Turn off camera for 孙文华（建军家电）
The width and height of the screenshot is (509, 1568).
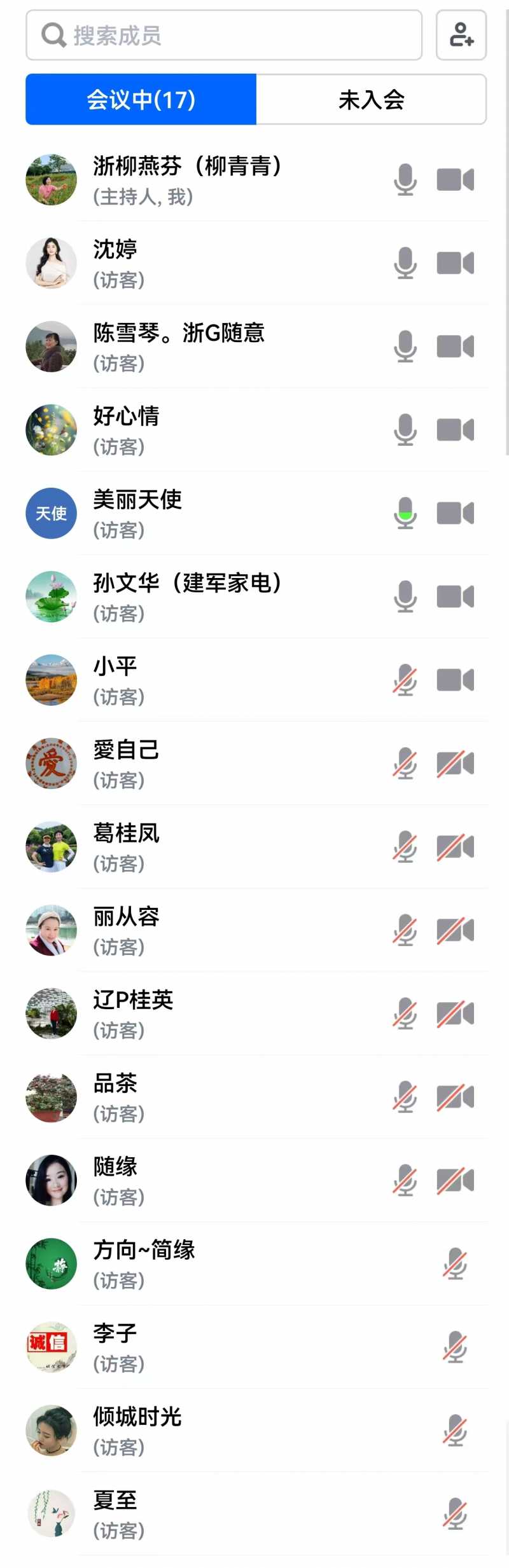point(456,596)
